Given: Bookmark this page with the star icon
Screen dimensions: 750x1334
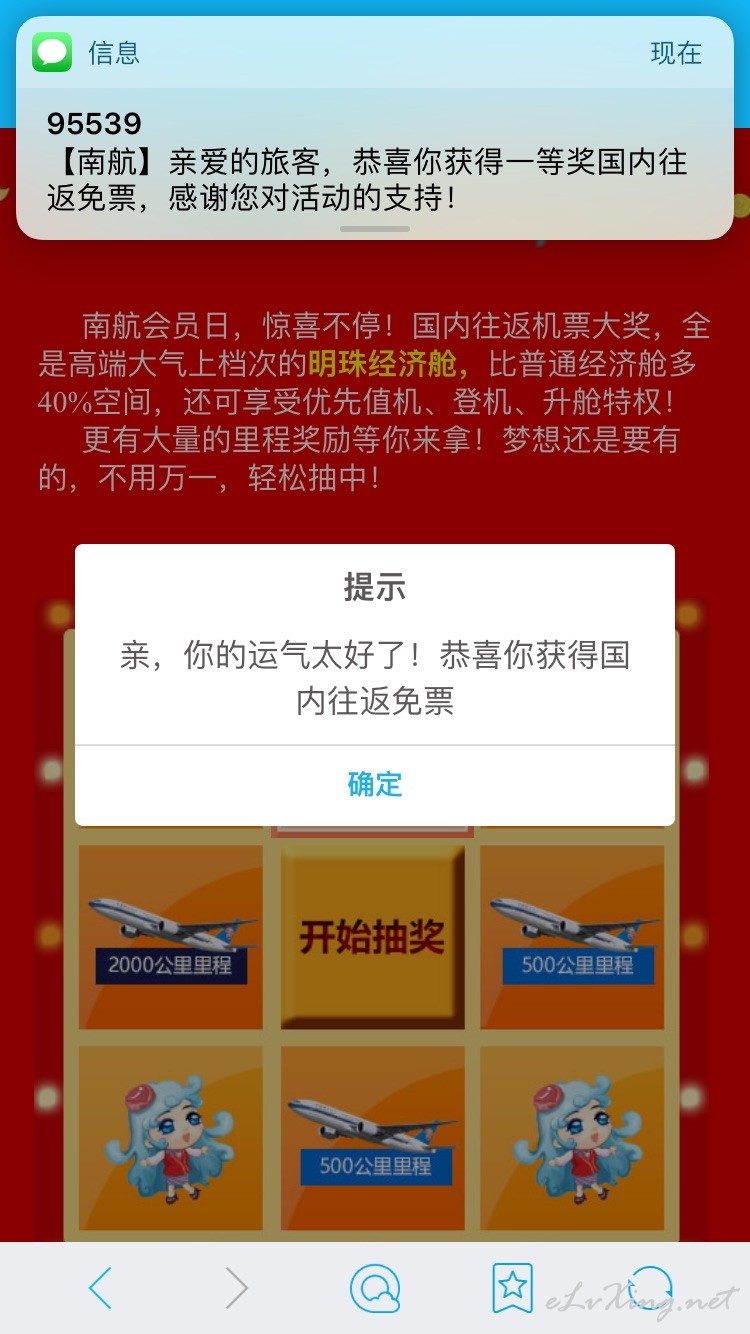Looking at the screenshot, I should (x=512, y=1288).
